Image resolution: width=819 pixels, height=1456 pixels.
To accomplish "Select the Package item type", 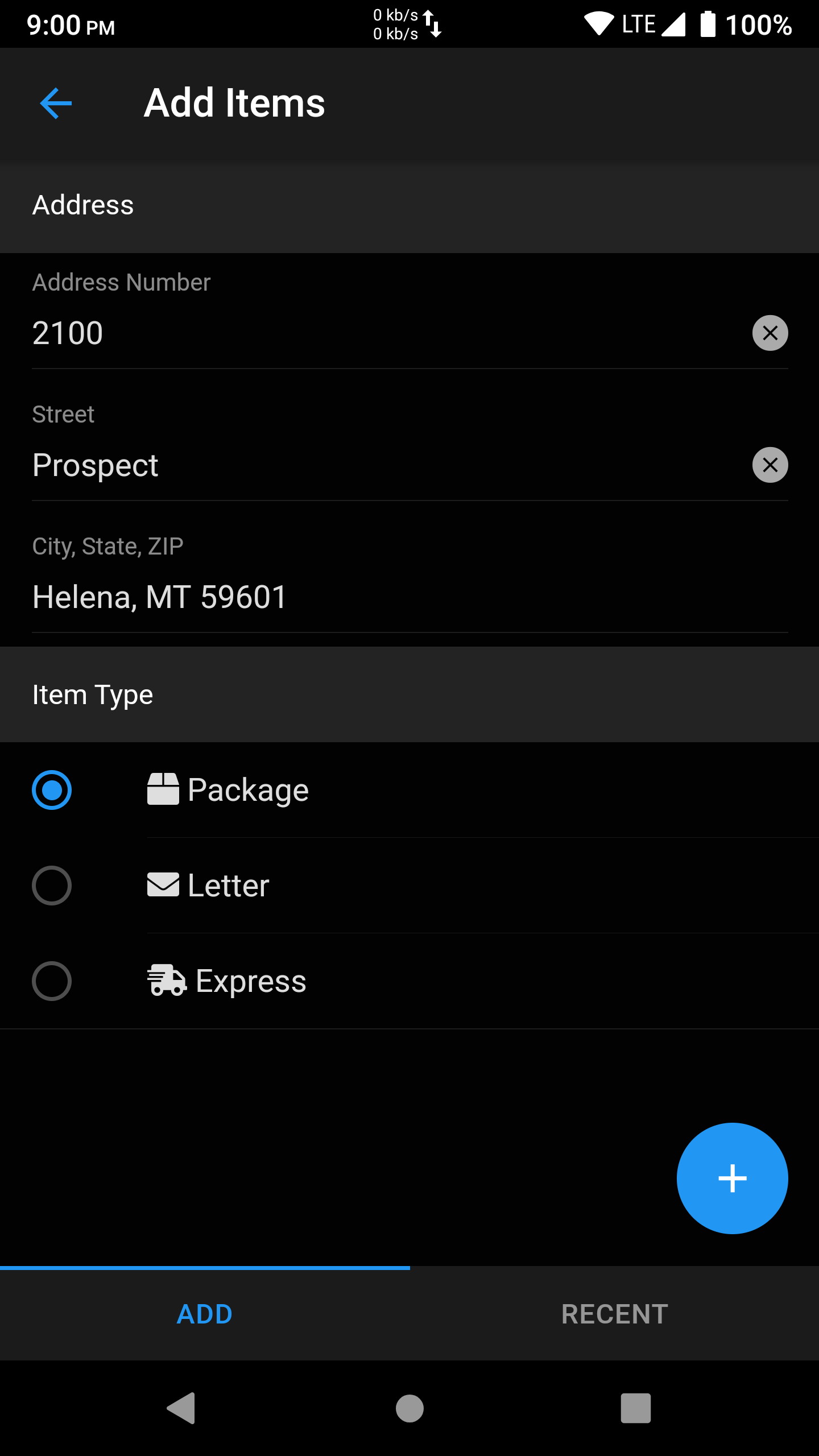I will 409,790.
